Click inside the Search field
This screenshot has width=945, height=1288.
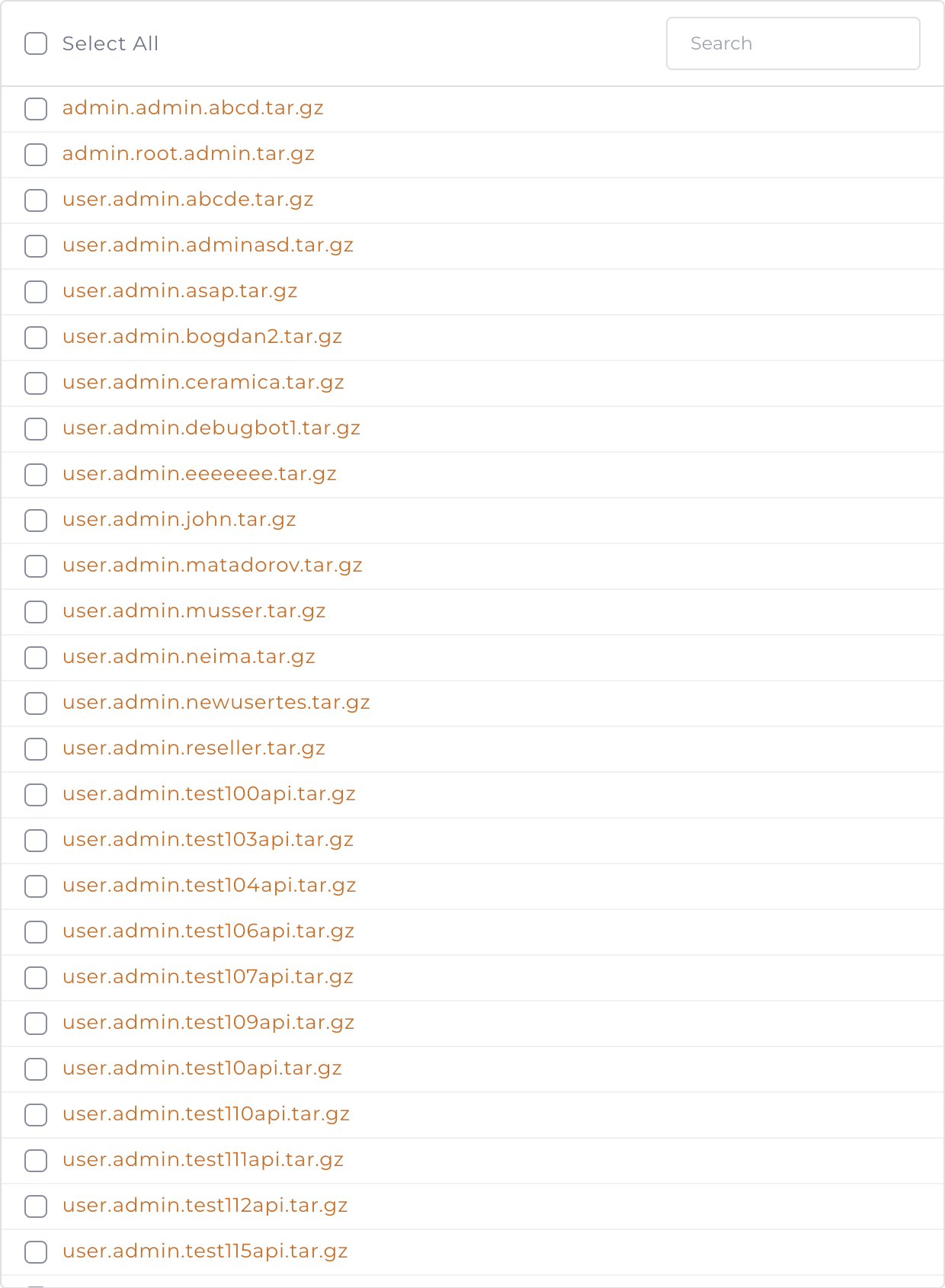(x=793, y=43)
